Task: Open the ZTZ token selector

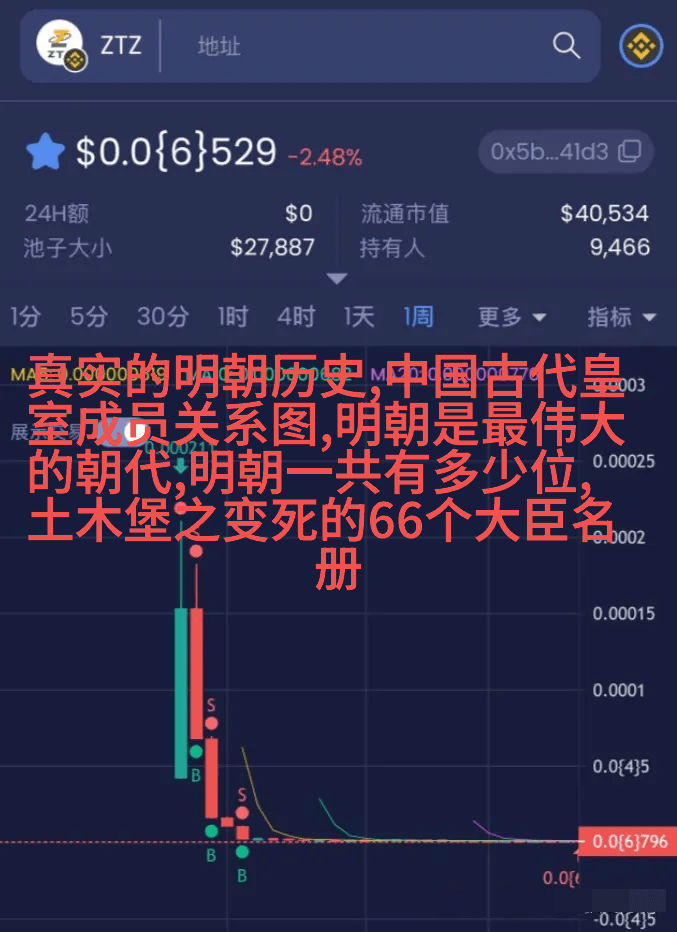Action: (92, 46)
